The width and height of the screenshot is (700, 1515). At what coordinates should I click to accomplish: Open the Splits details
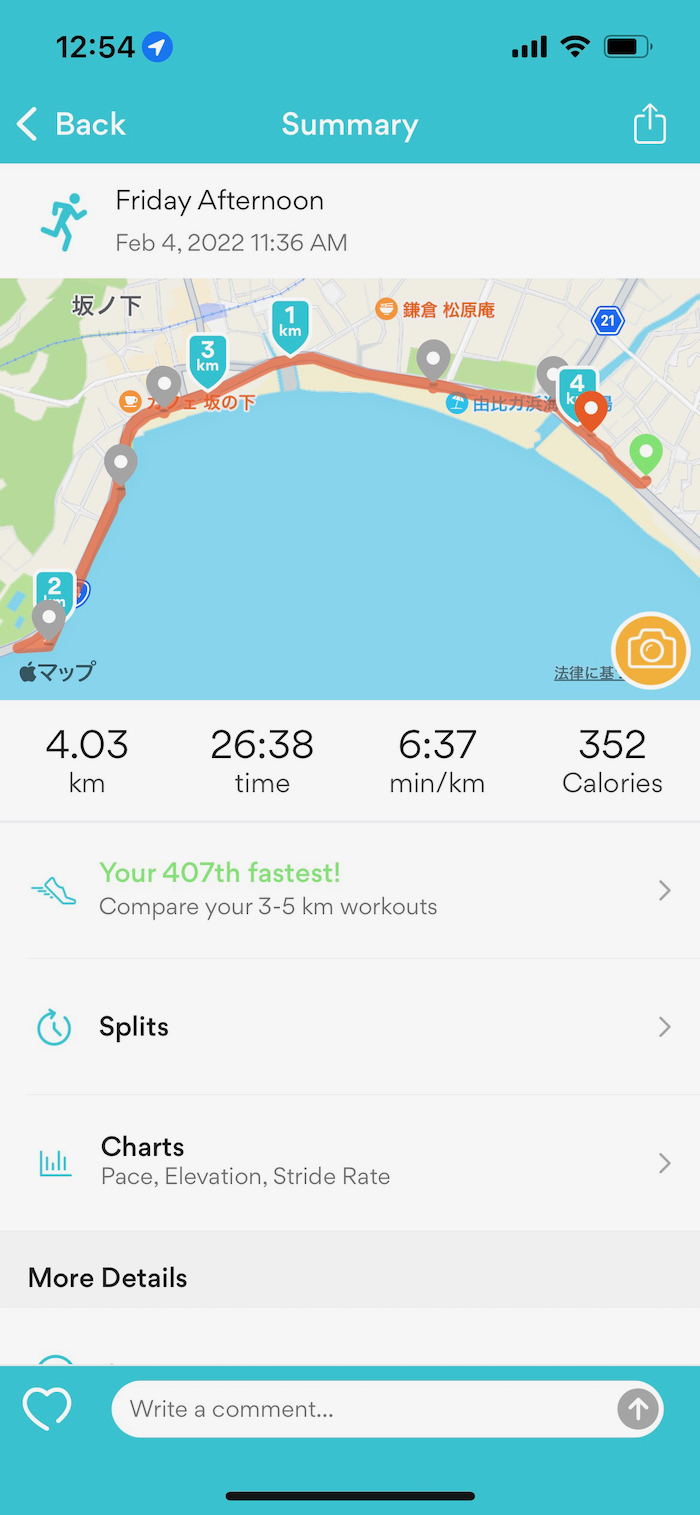[350, 1027]
